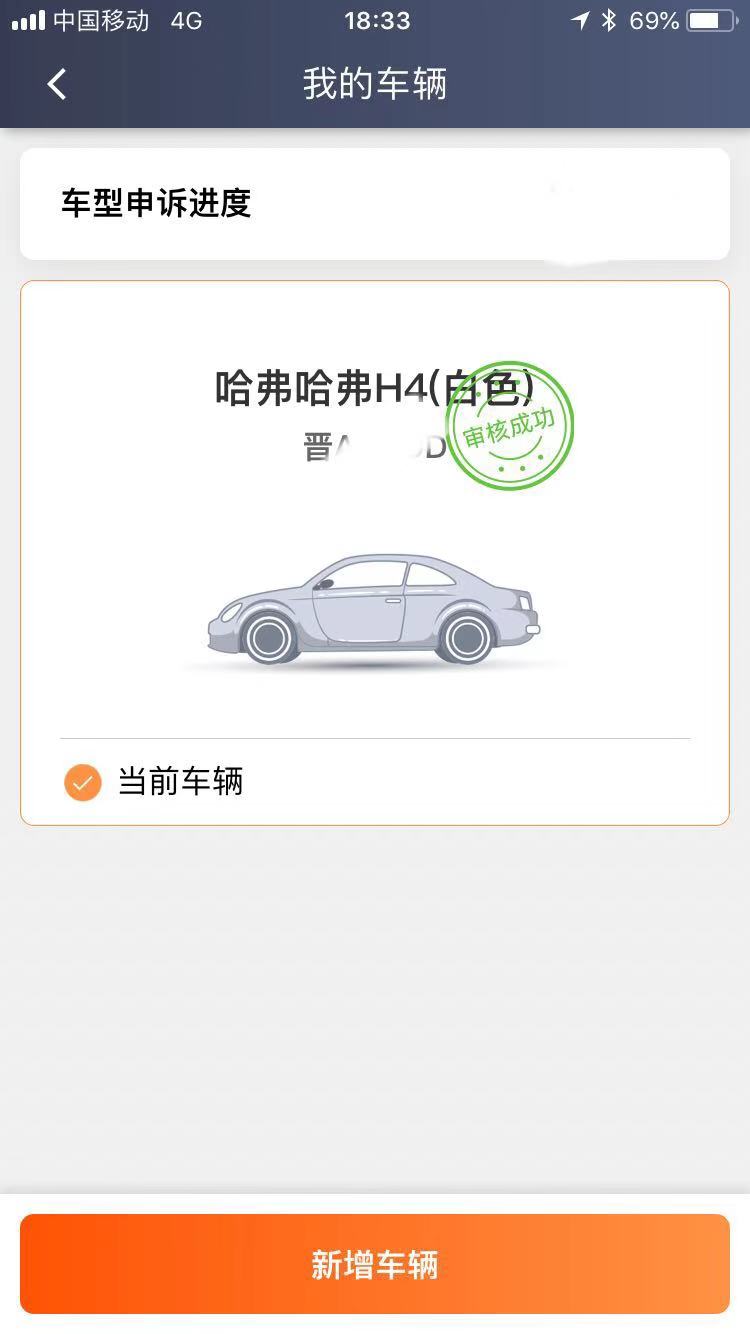
Task: Tap the cellular signal bars icon
Action: coord(26,19)
